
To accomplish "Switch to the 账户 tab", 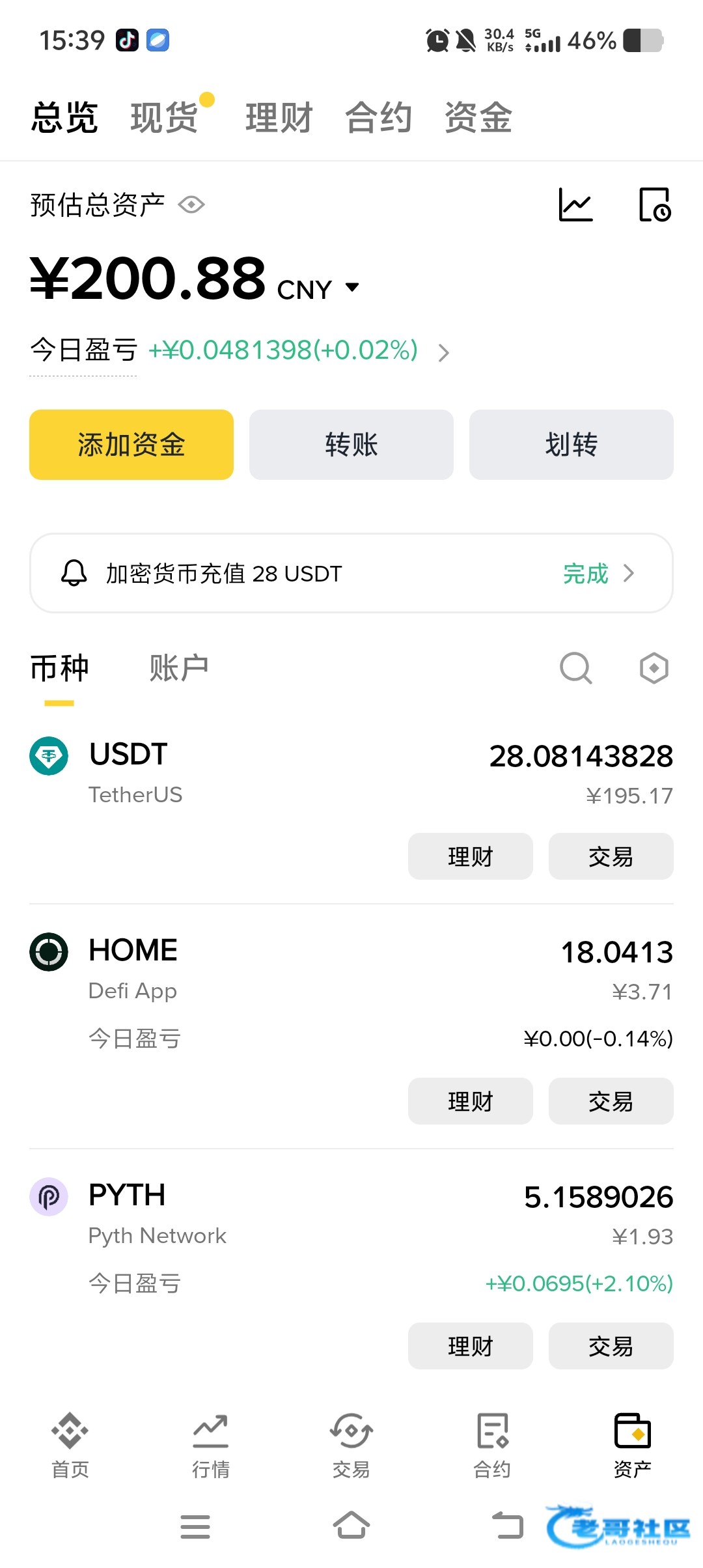I will [179, 669].
